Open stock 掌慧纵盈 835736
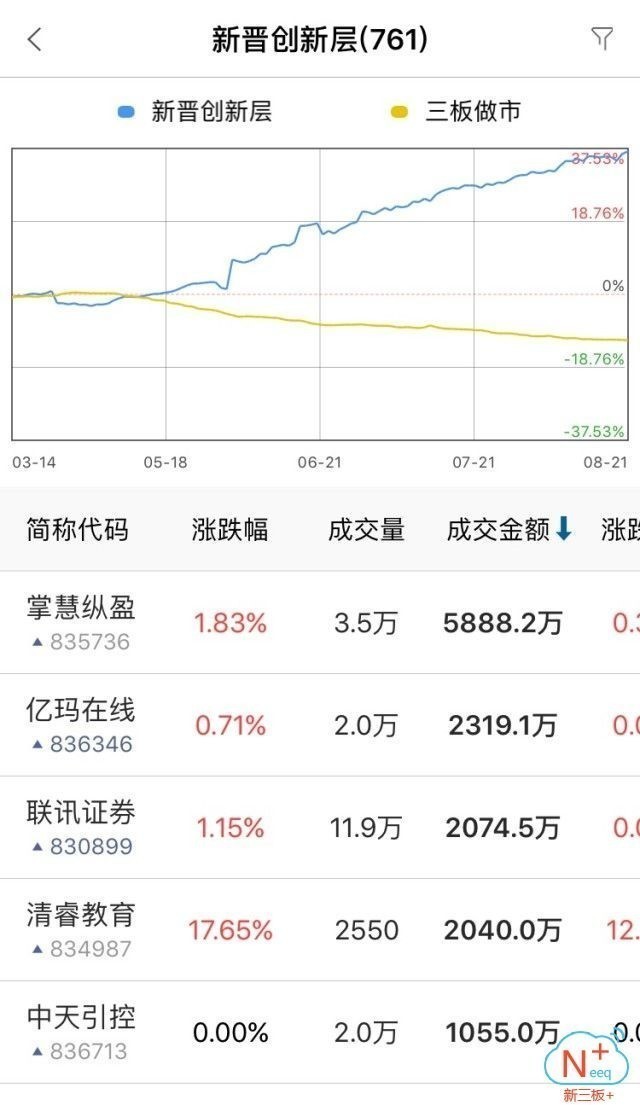 click(320, 622)
